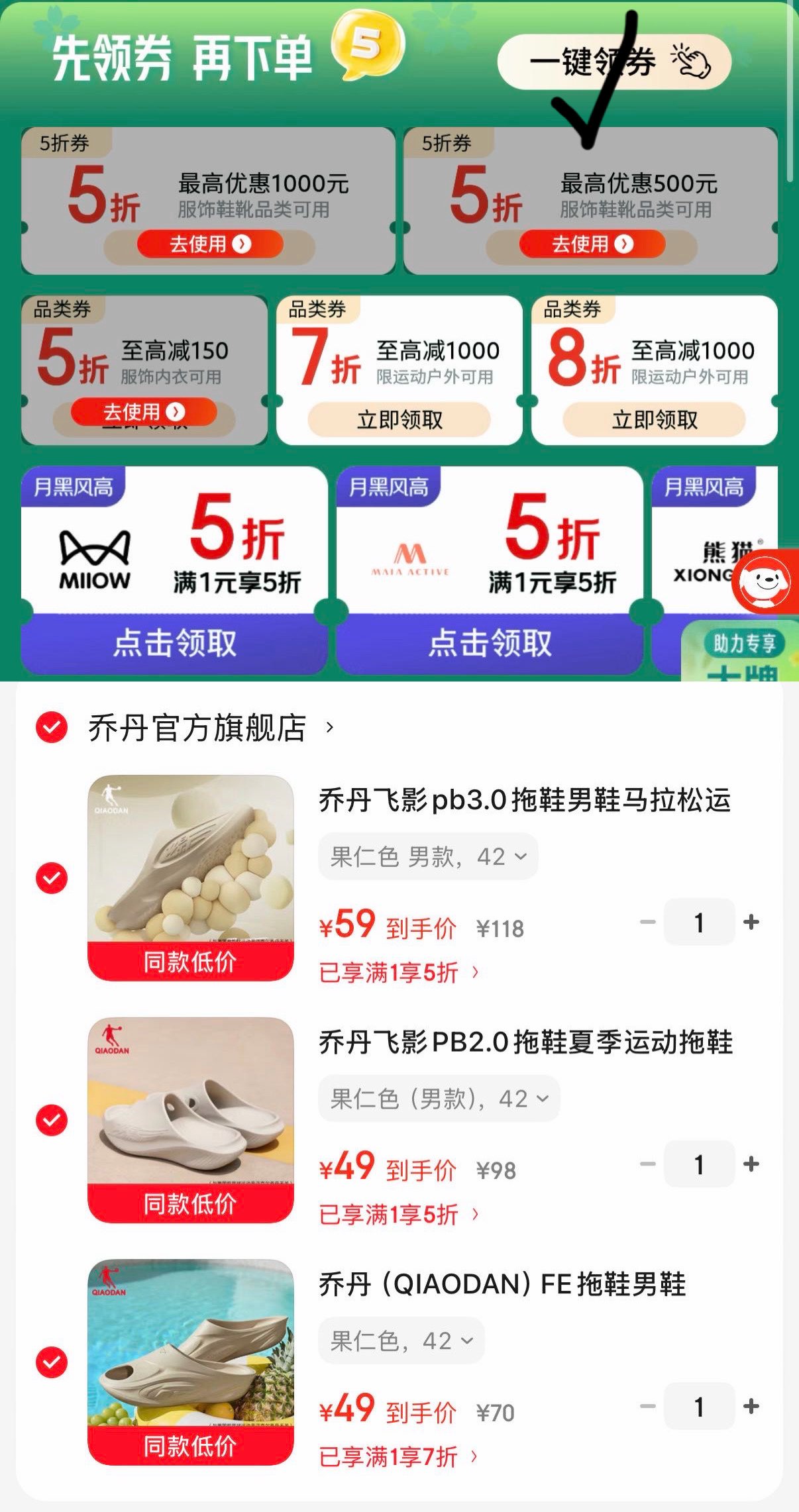799x1512 pixels.
Task: Uncheck all items from 乔丹官方旗舰店
Action: coord(52,728)
